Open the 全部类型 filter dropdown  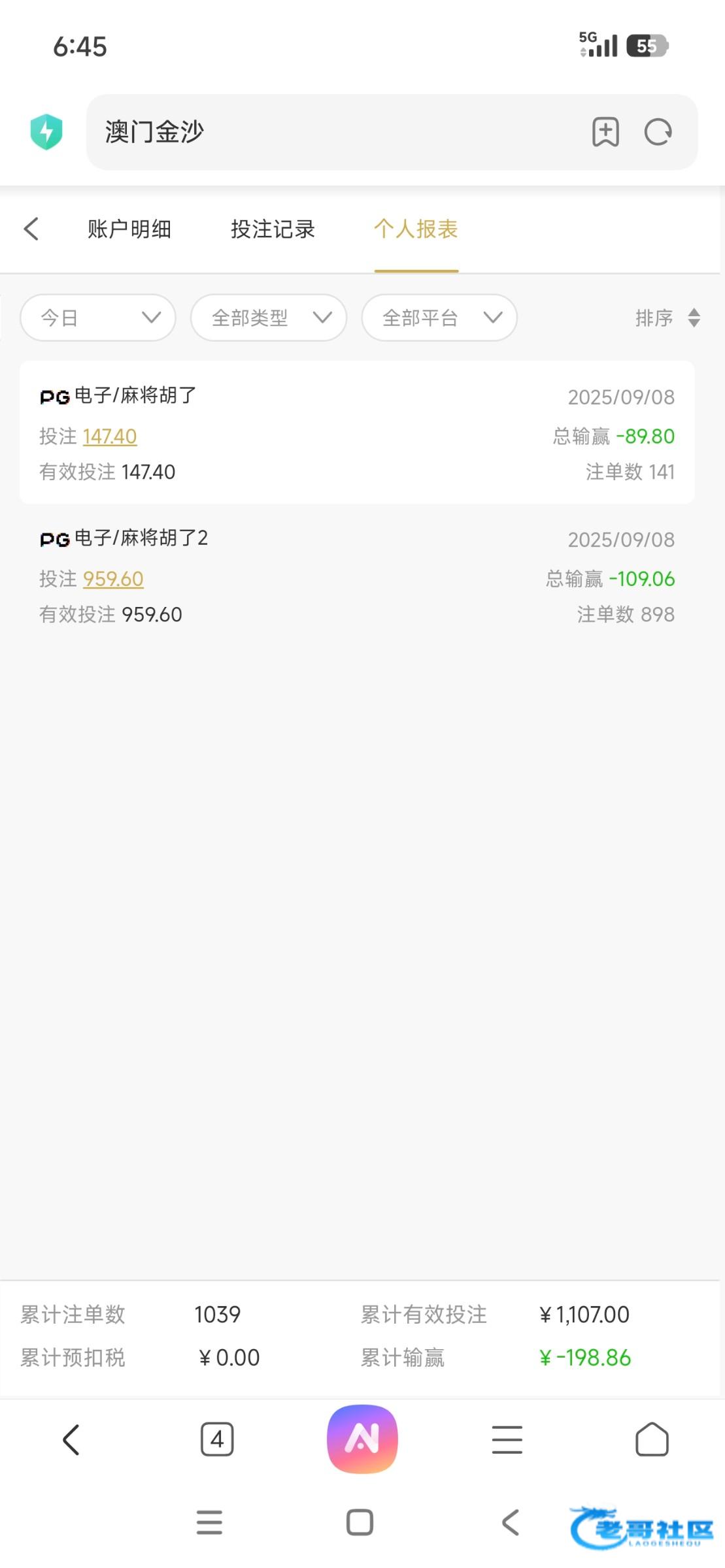tap(268, 318)
